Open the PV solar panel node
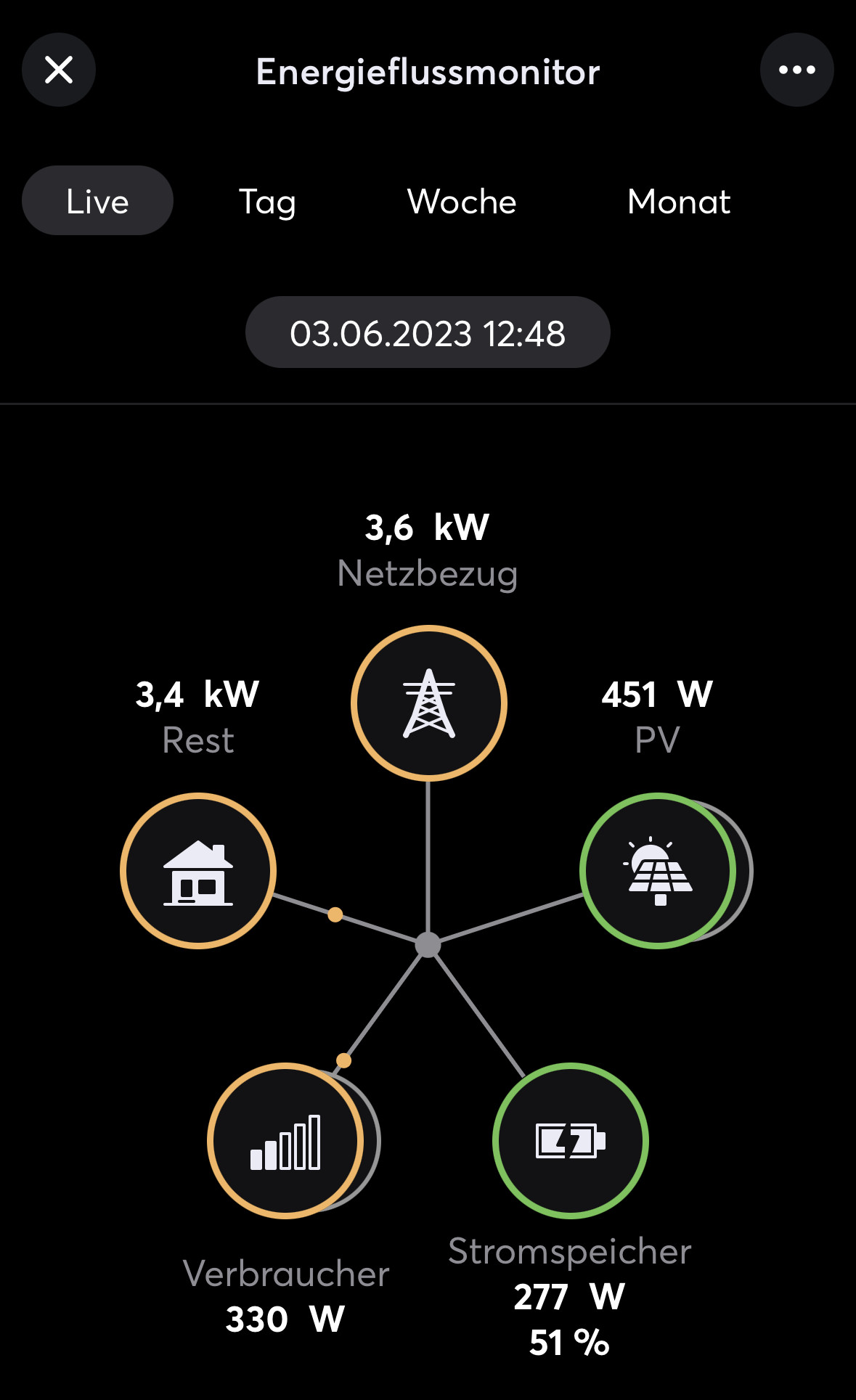The image size is (856, 1400). tap(659, 870)
